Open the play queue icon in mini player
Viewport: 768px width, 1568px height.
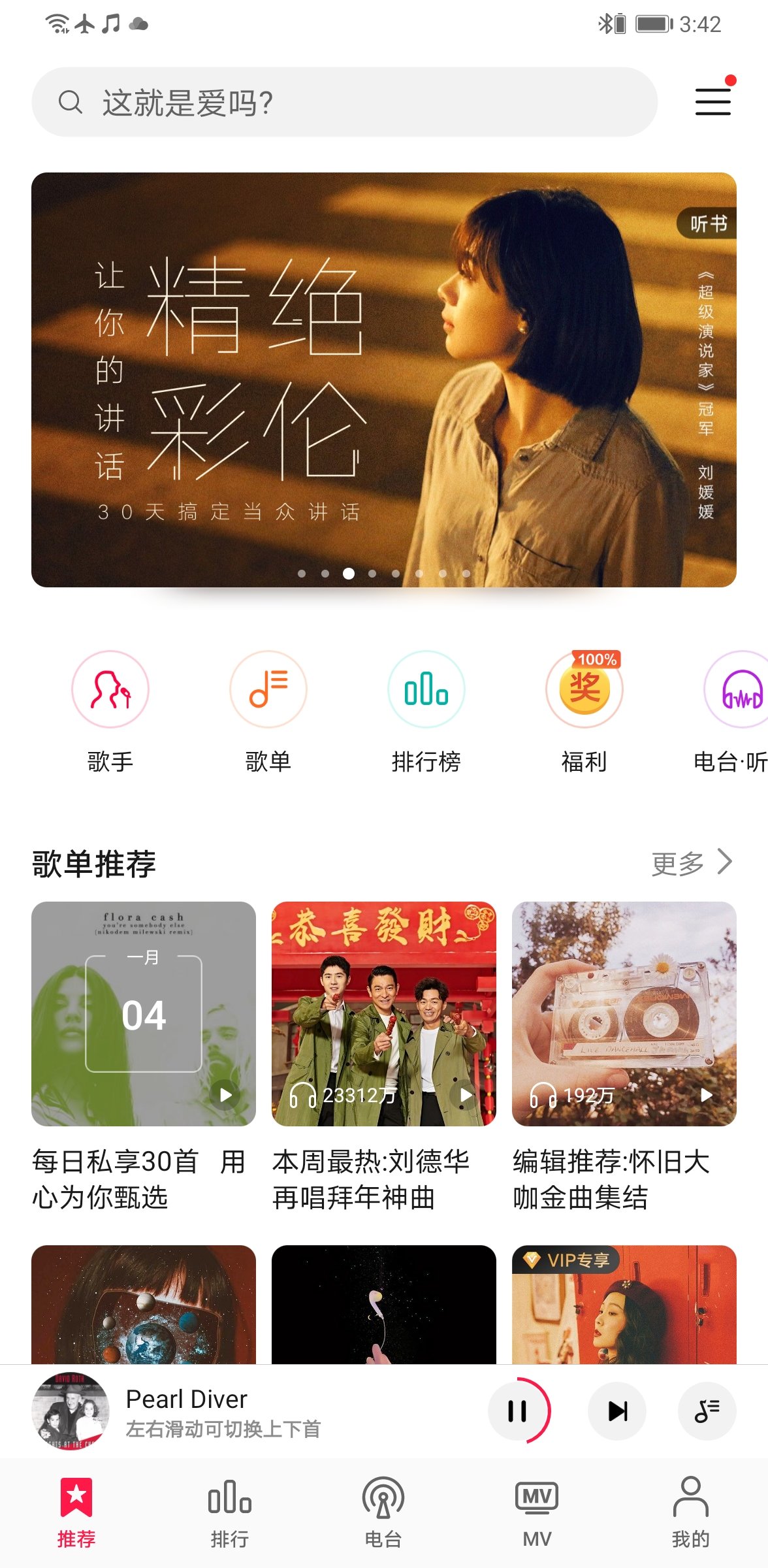click(x=707, y=1411)
